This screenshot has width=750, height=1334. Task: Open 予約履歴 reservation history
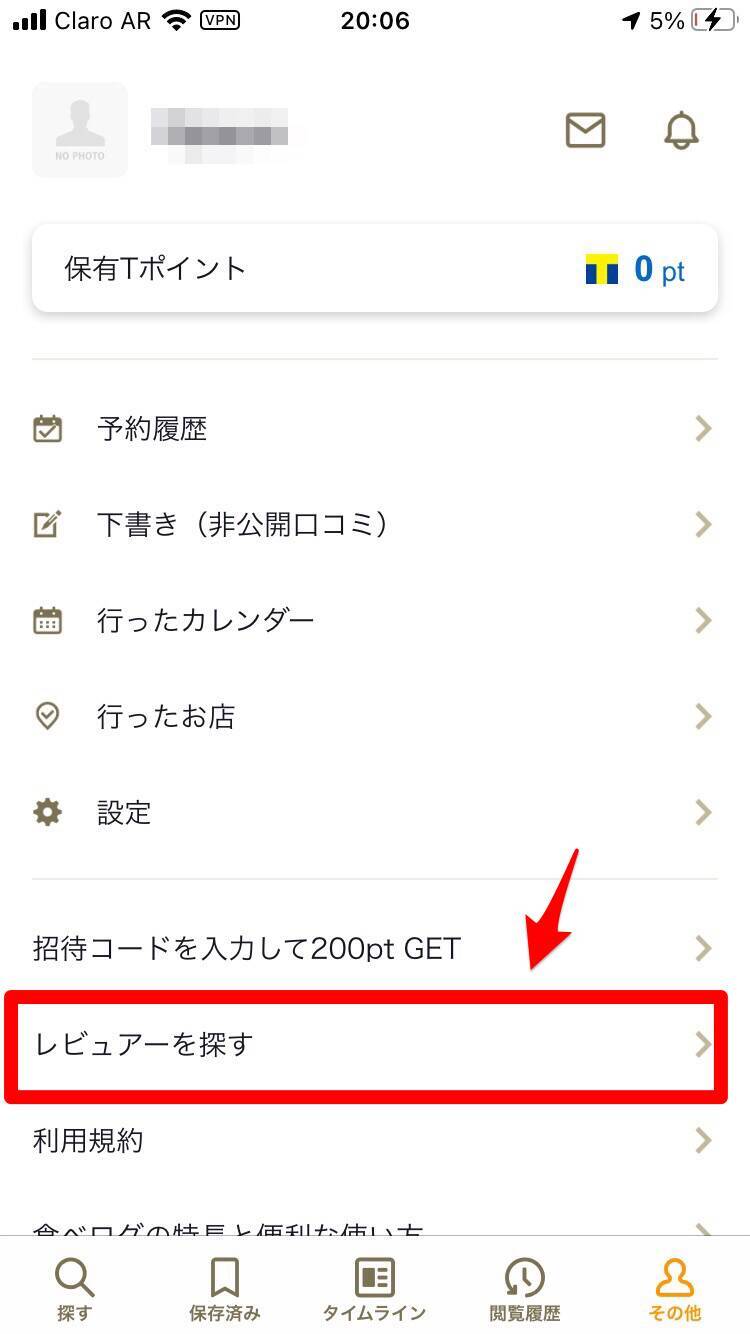point(375,429)
